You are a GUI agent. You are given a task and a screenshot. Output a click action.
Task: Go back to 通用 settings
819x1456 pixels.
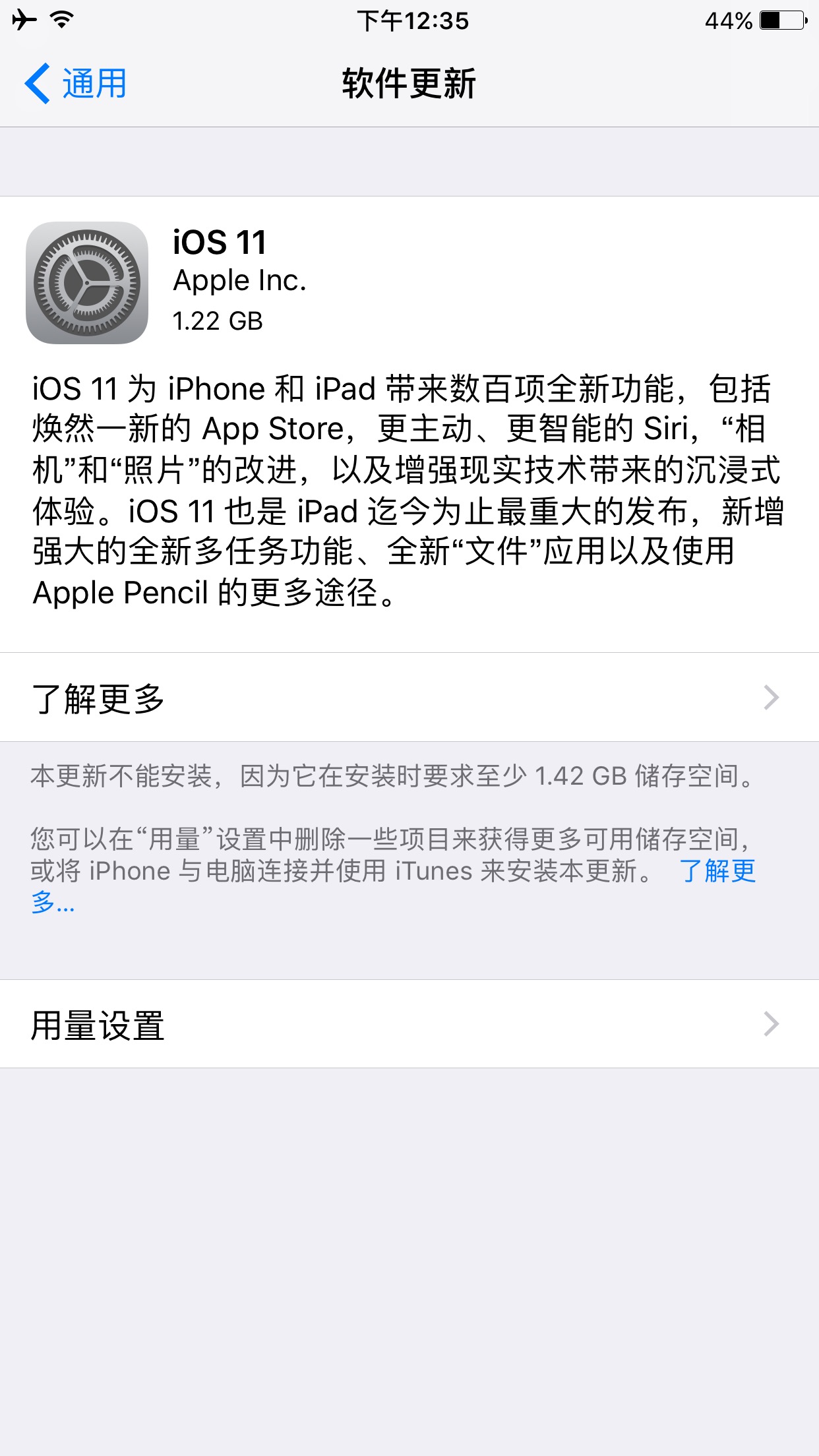pyautogui.click(x=75, y=84)
